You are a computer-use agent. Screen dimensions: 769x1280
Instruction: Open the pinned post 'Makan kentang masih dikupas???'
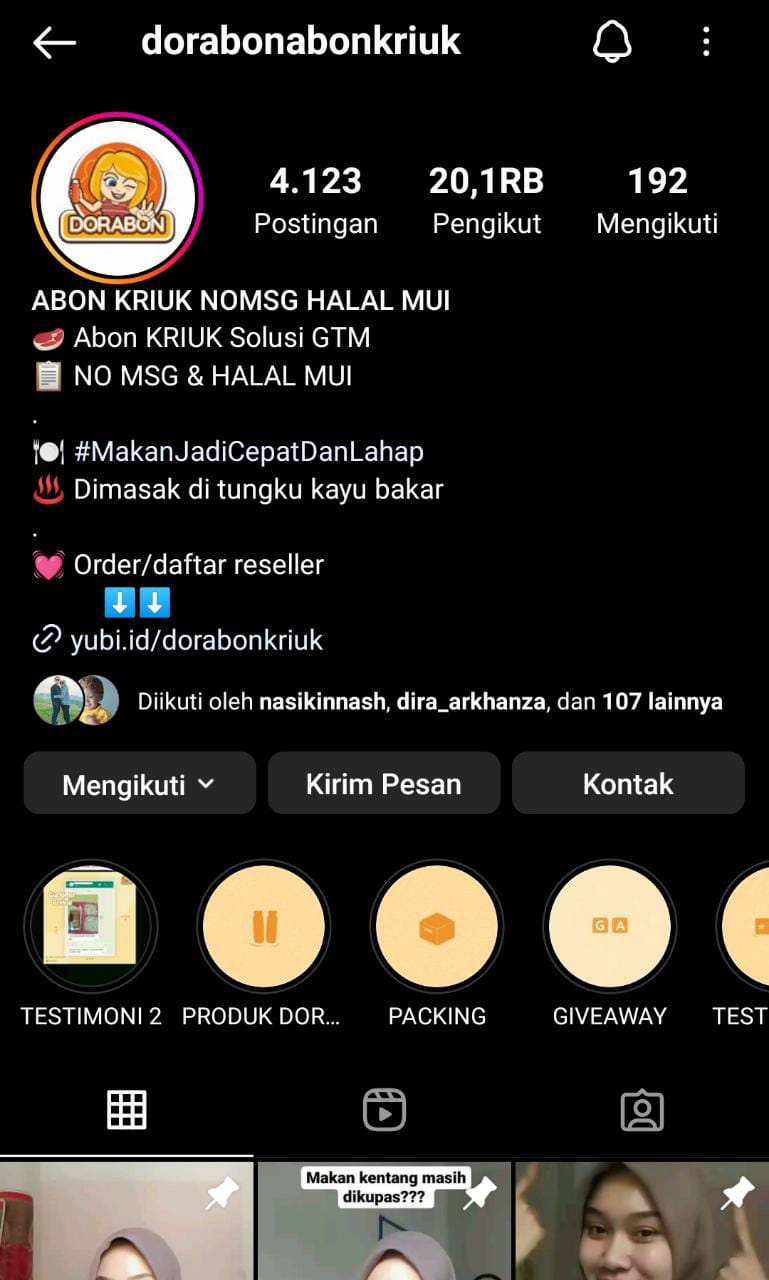tap(384, 1222)
